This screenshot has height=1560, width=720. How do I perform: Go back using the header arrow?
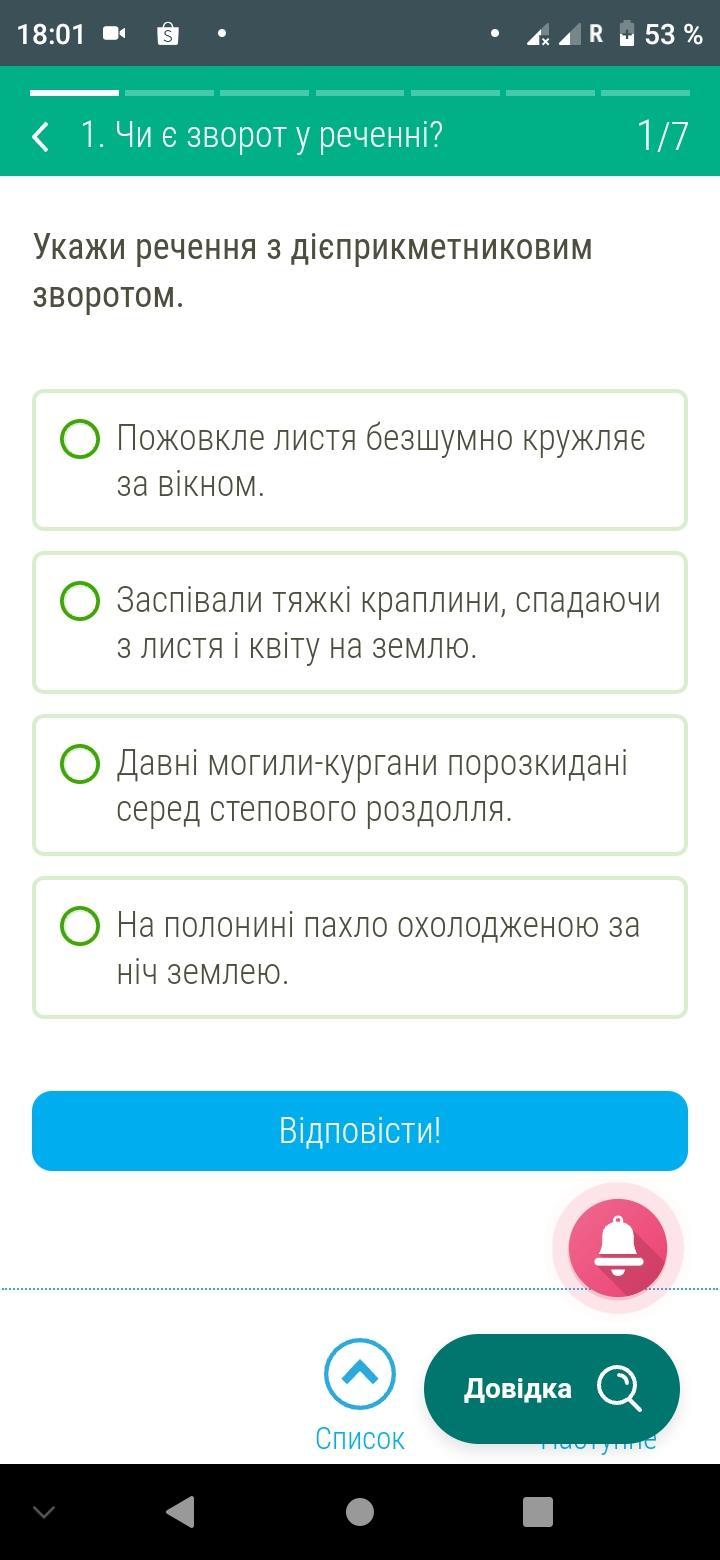[40, 135]
